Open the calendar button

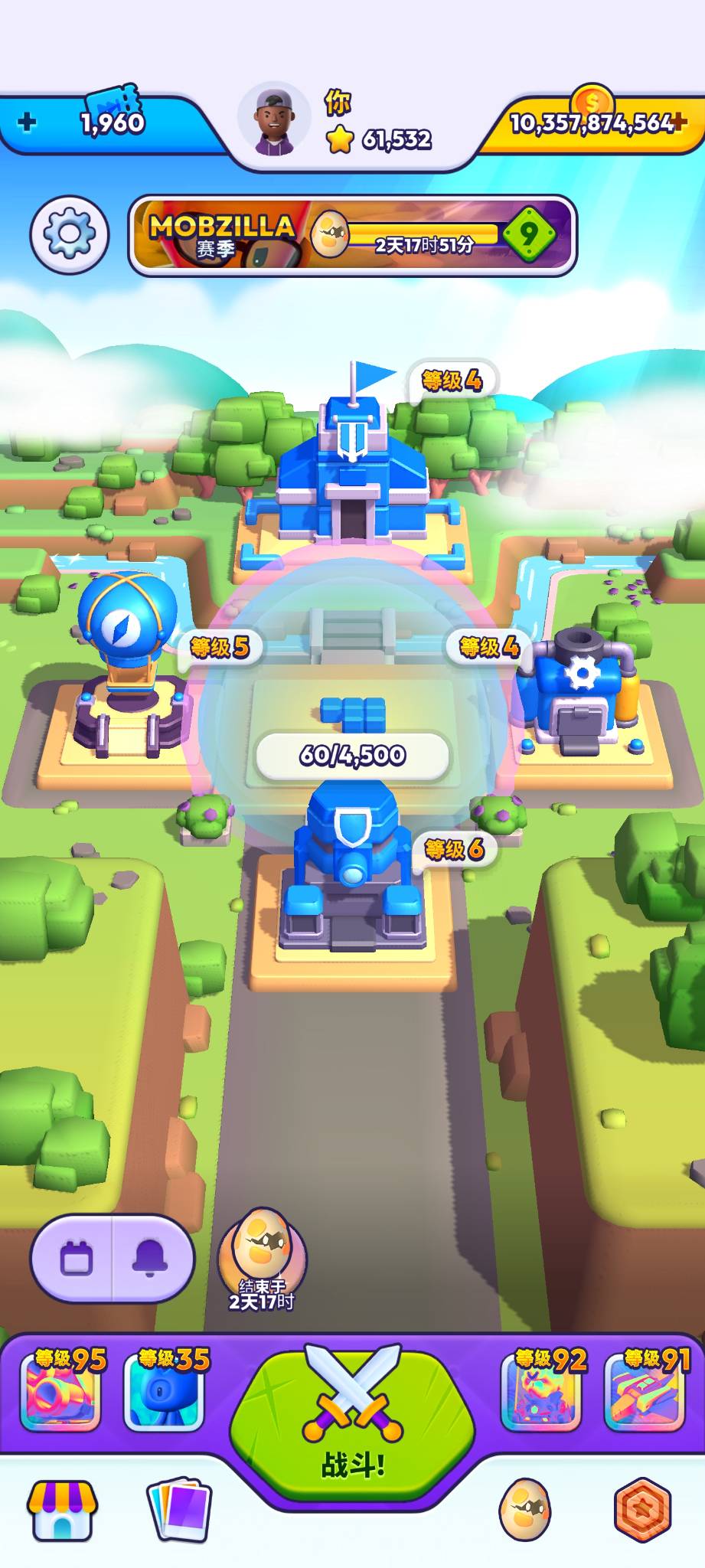[76, 1258]
